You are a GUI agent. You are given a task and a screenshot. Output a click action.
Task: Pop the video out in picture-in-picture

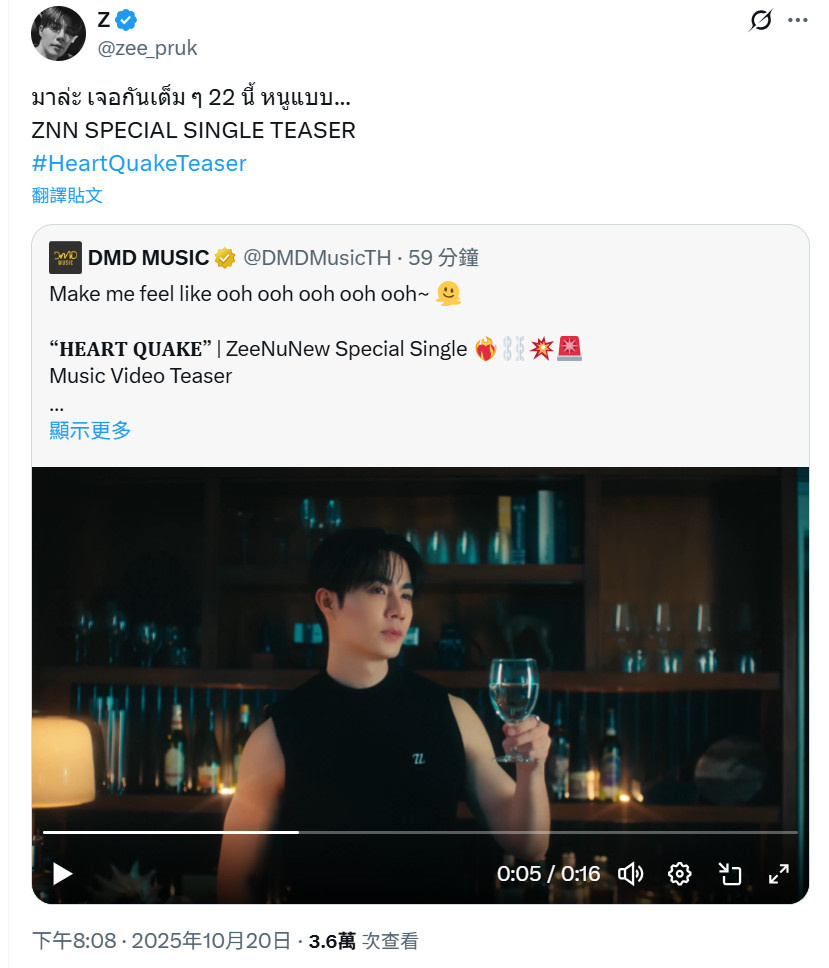click(730, 874)
